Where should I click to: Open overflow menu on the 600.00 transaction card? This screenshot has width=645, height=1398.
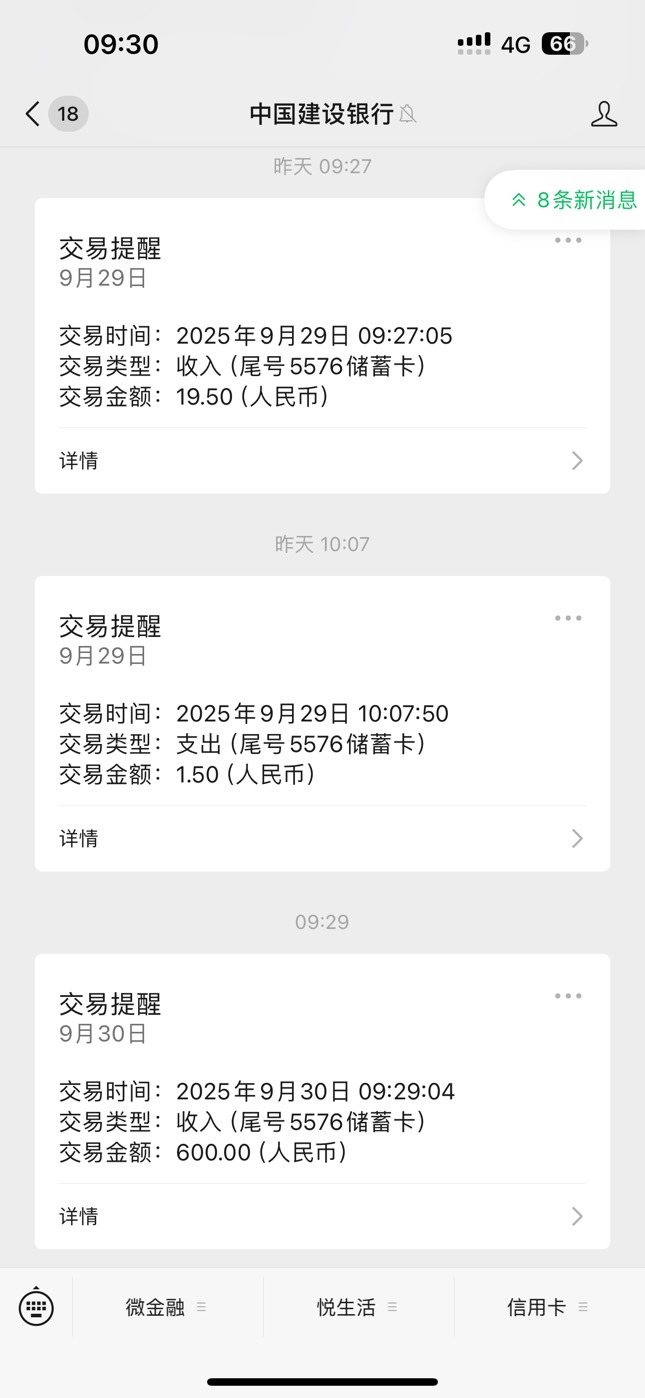click(568, 996)
